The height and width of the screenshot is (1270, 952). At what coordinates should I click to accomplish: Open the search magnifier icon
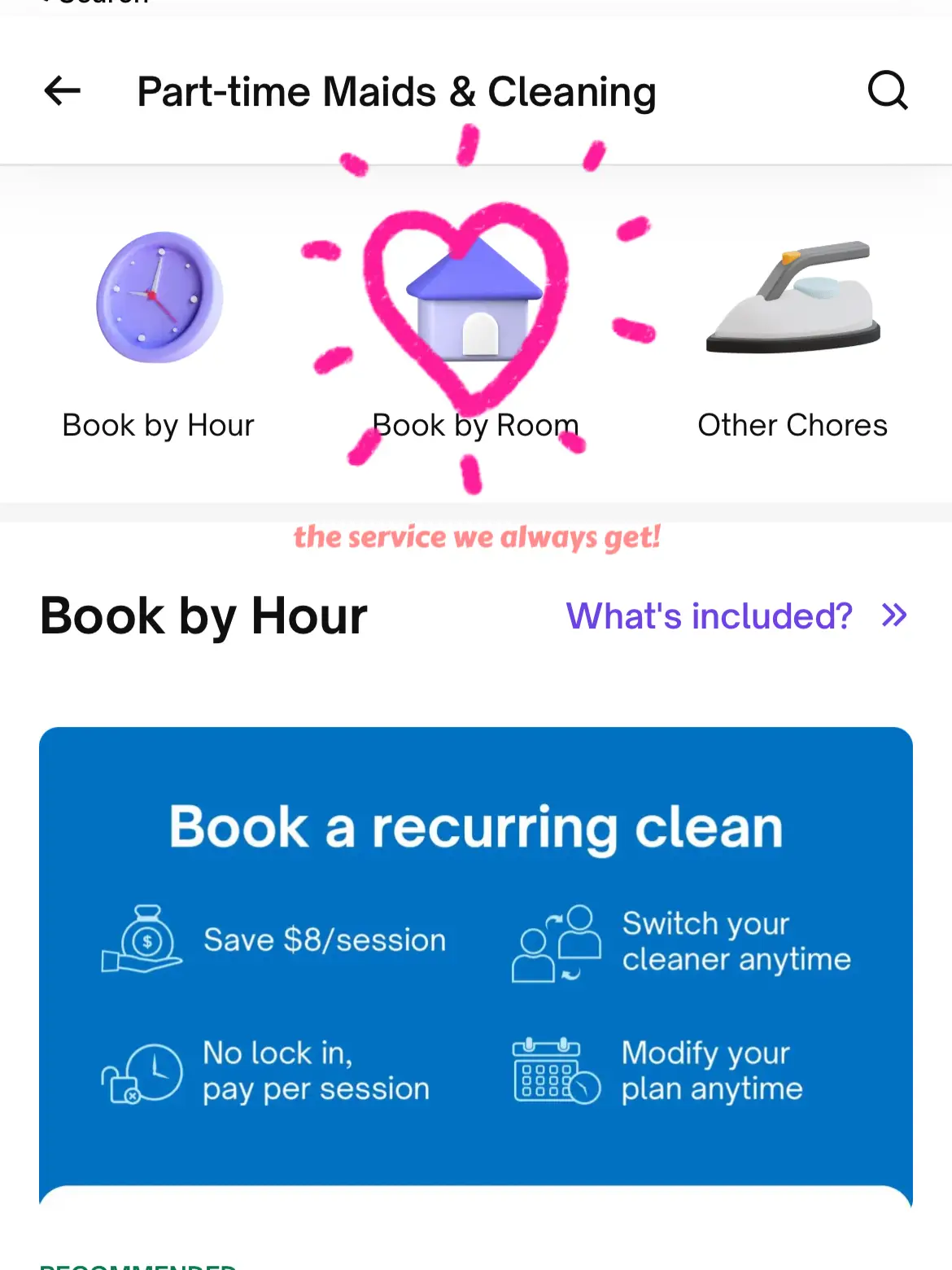(887, 90)
